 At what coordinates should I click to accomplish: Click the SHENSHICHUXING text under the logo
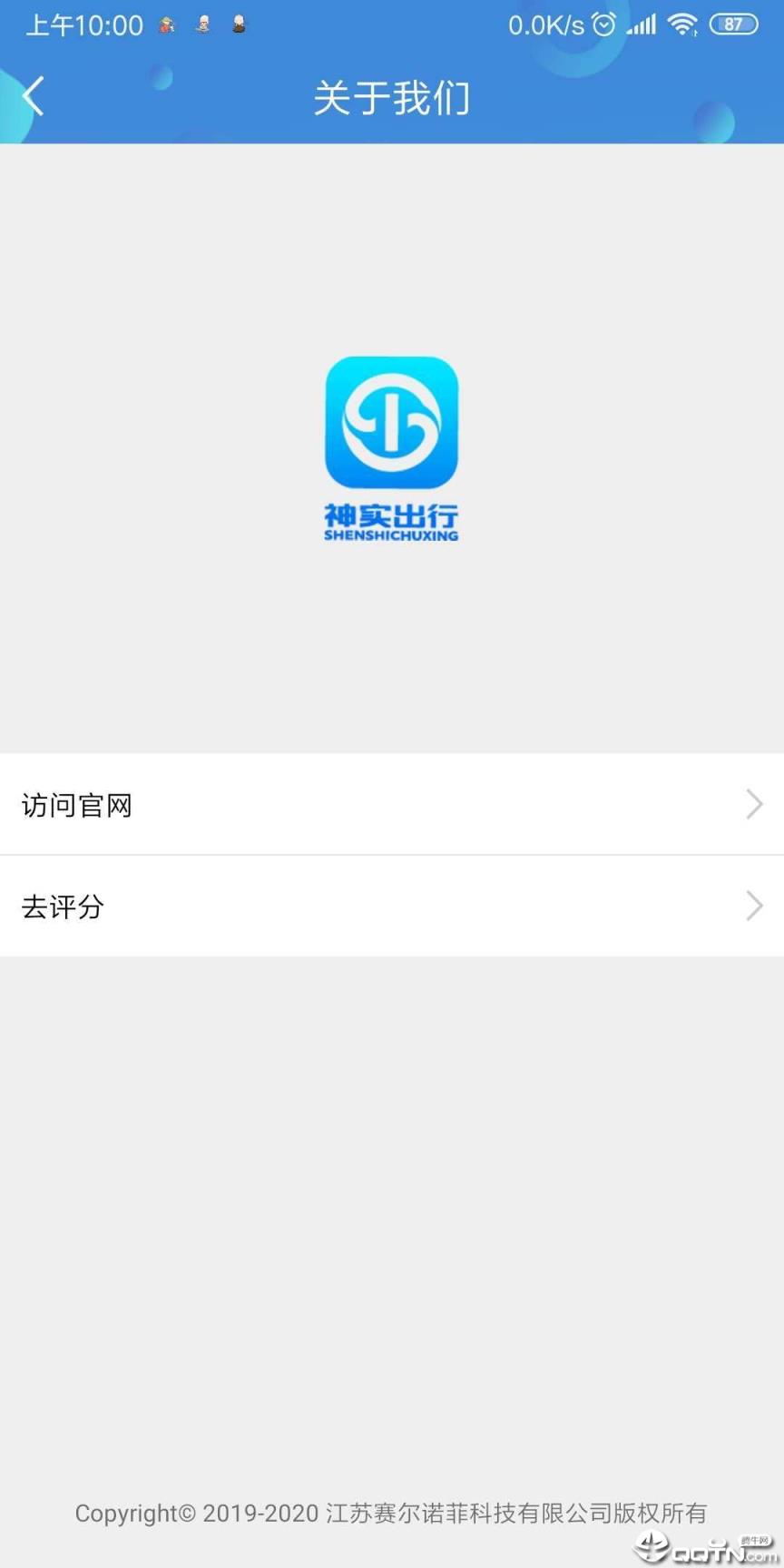tap(391, 535)
